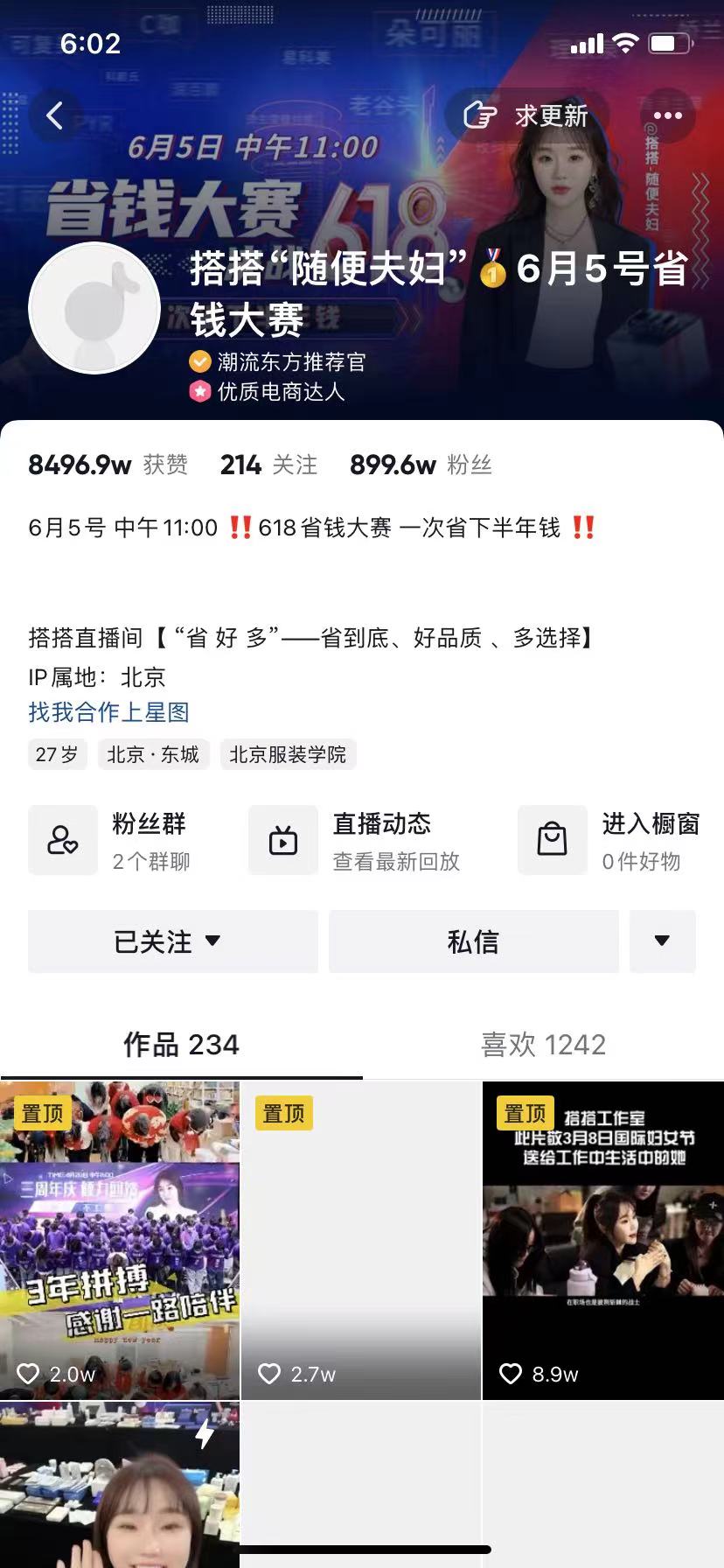Send a 私信 private message
This screenshot has height=1568, width=724.
473,941
